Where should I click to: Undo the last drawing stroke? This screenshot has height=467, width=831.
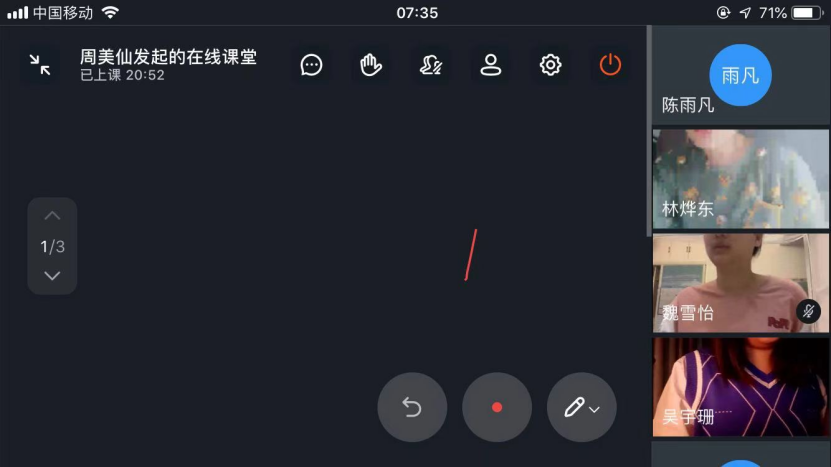pyautogui.click(x=412, y=407)
